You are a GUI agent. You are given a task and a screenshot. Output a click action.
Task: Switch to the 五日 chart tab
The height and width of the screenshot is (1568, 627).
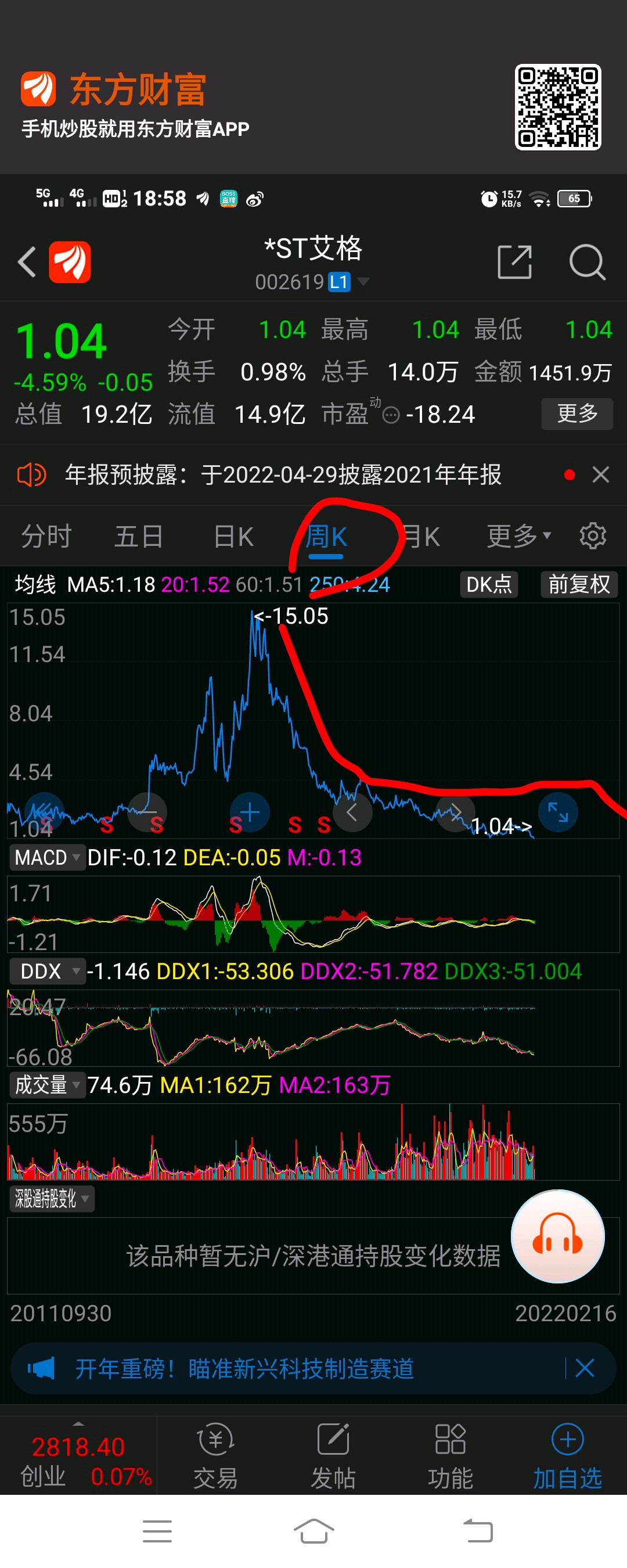click(139, 537)
